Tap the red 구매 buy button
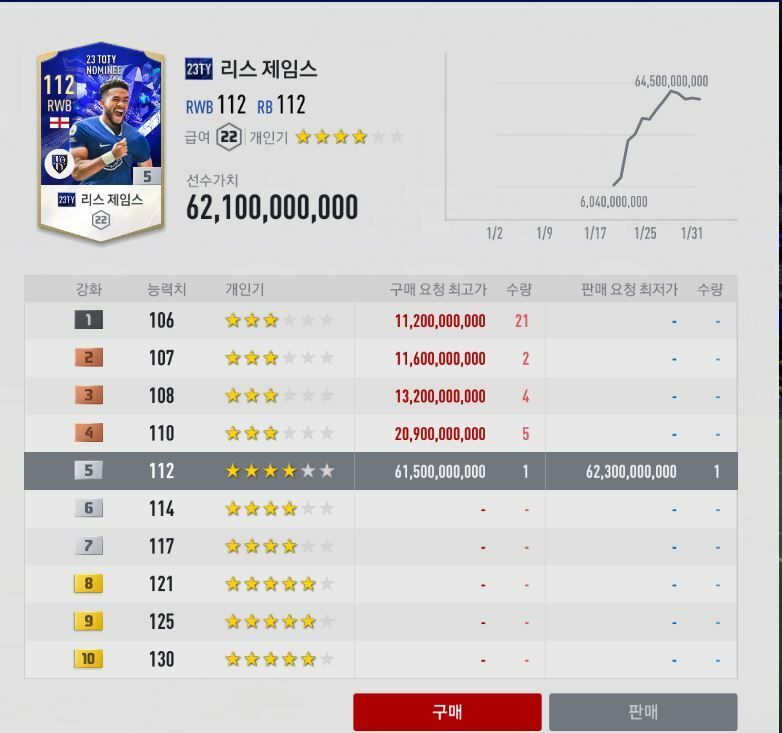 [447, 712]
